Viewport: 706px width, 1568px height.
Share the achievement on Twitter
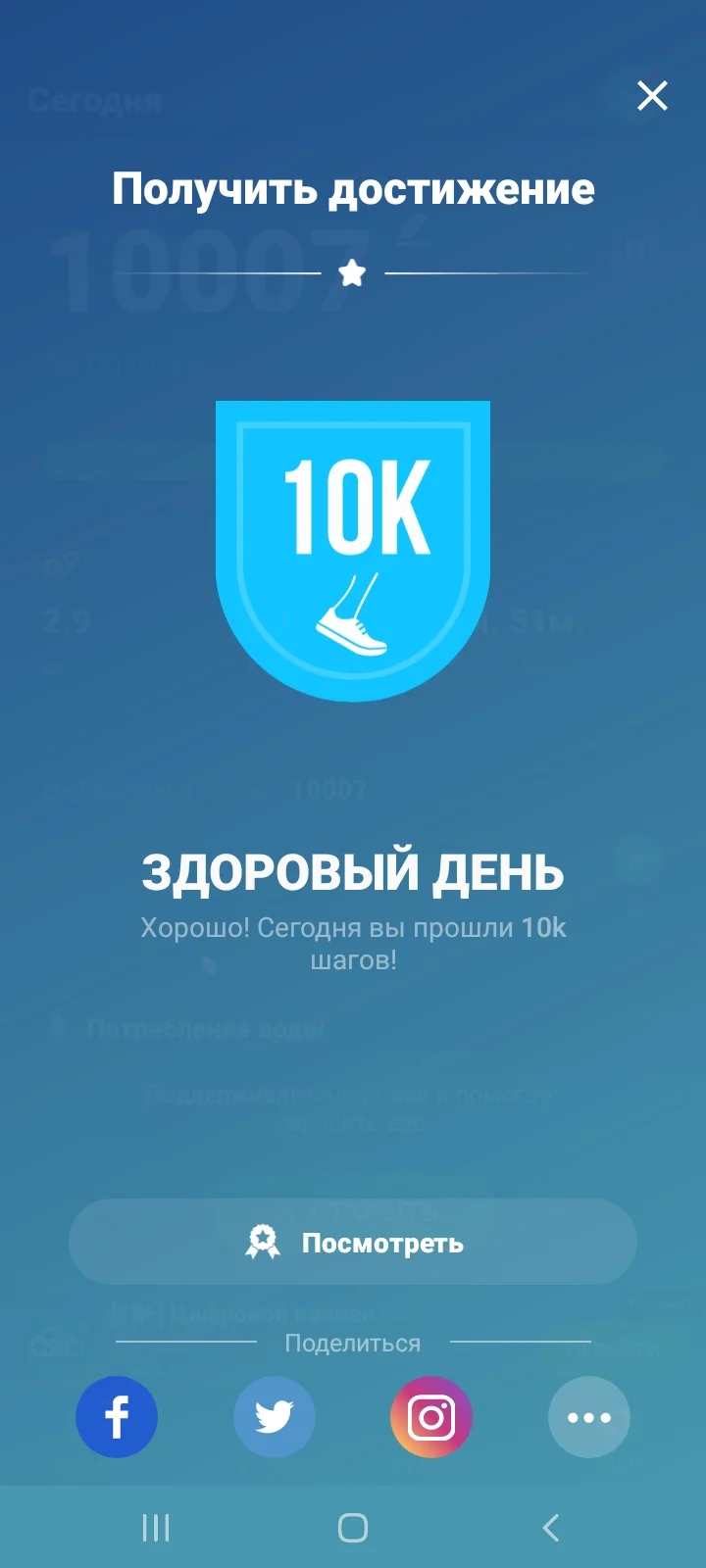tap(275, 1416)
